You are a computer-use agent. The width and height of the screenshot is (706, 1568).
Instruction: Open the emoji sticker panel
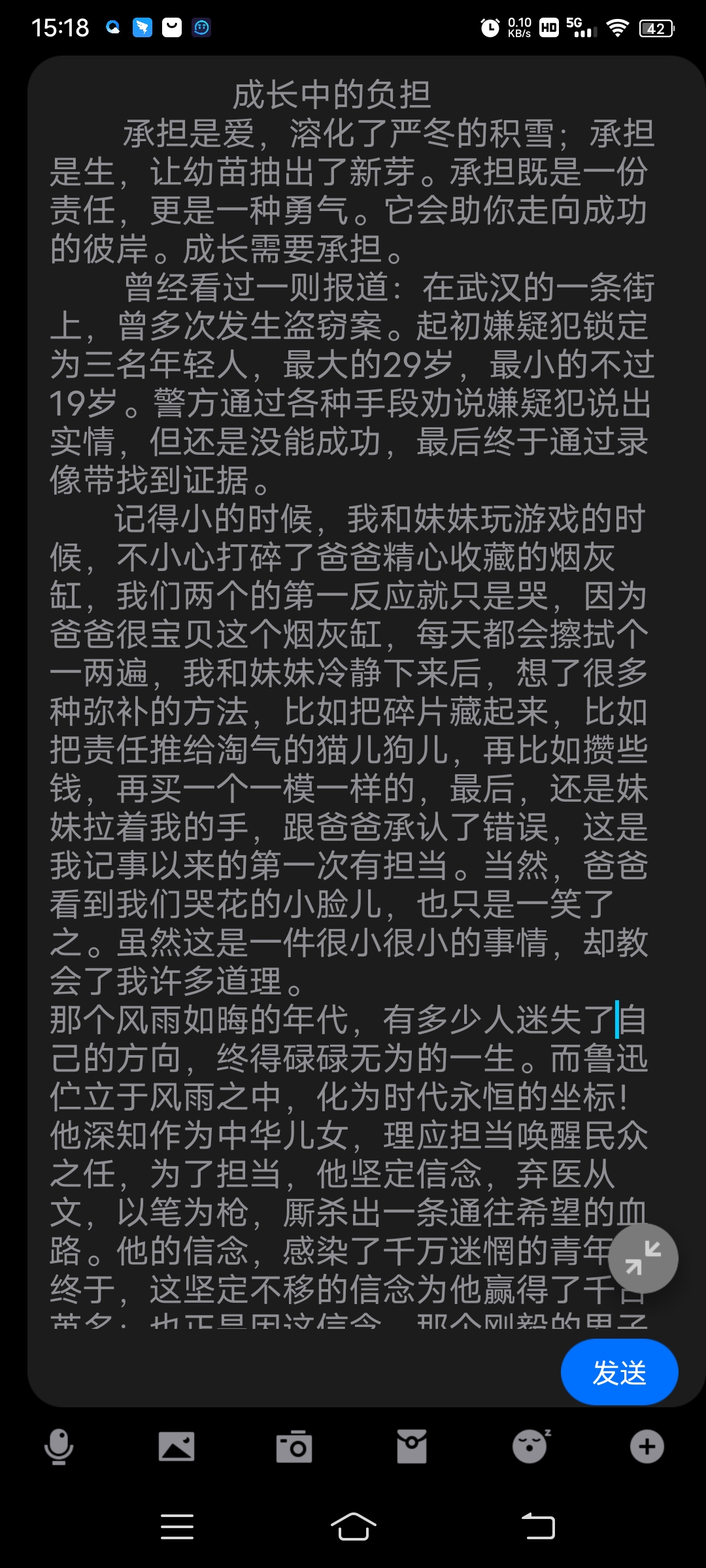[x=529, y=1446]
